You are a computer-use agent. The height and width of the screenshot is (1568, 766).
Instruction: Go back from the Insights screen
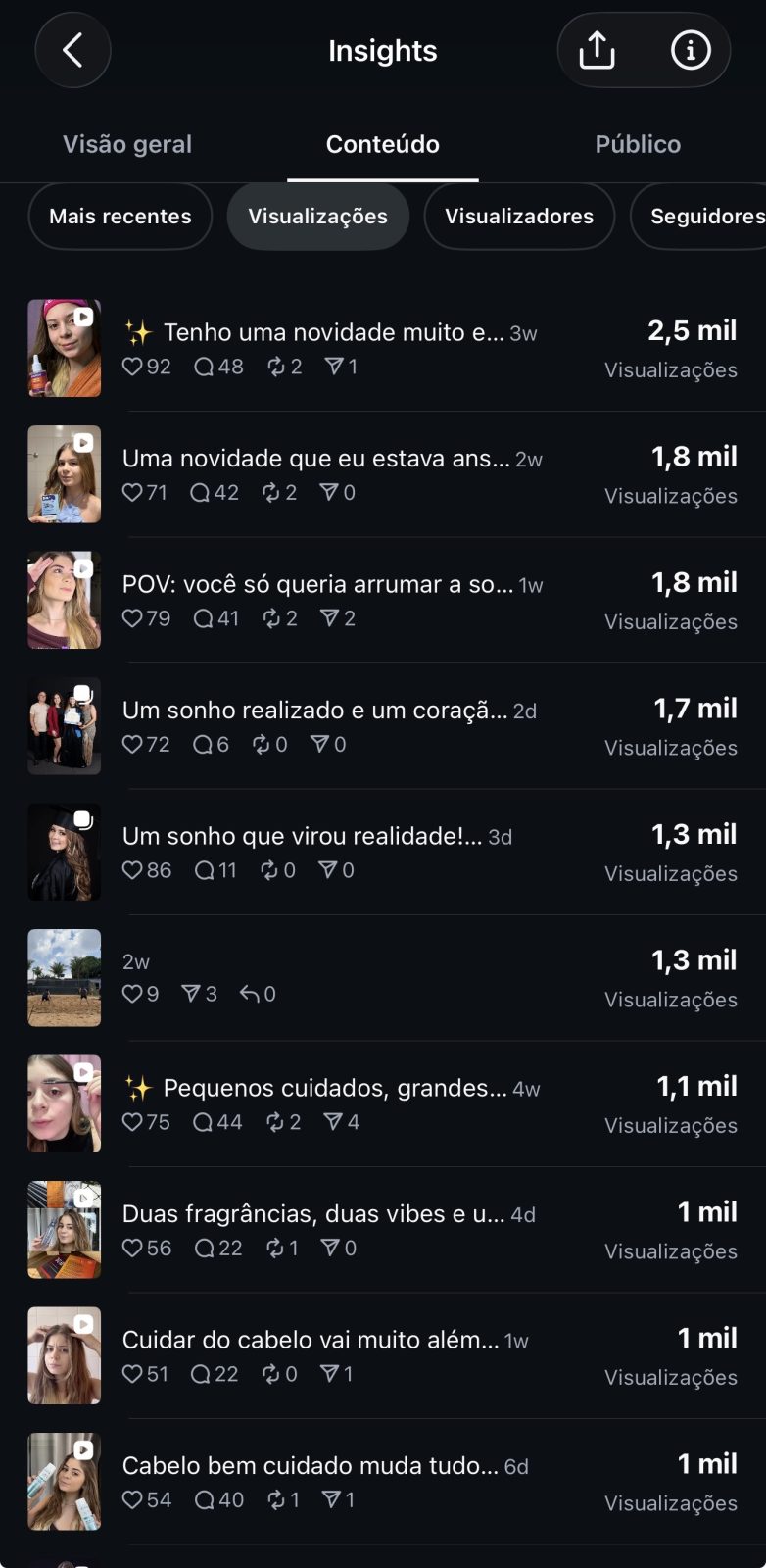(72, 50)
